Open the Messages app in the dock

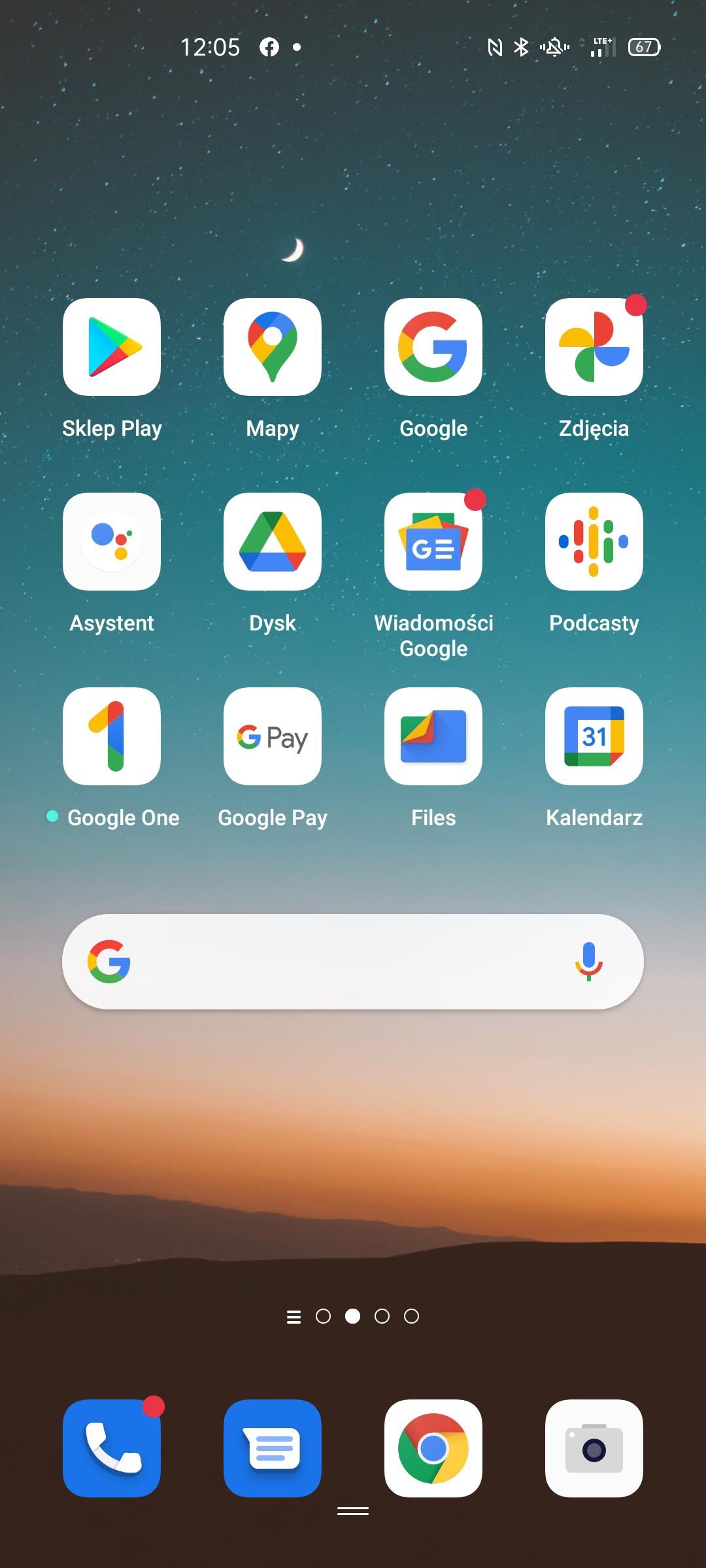[273, 1448]
